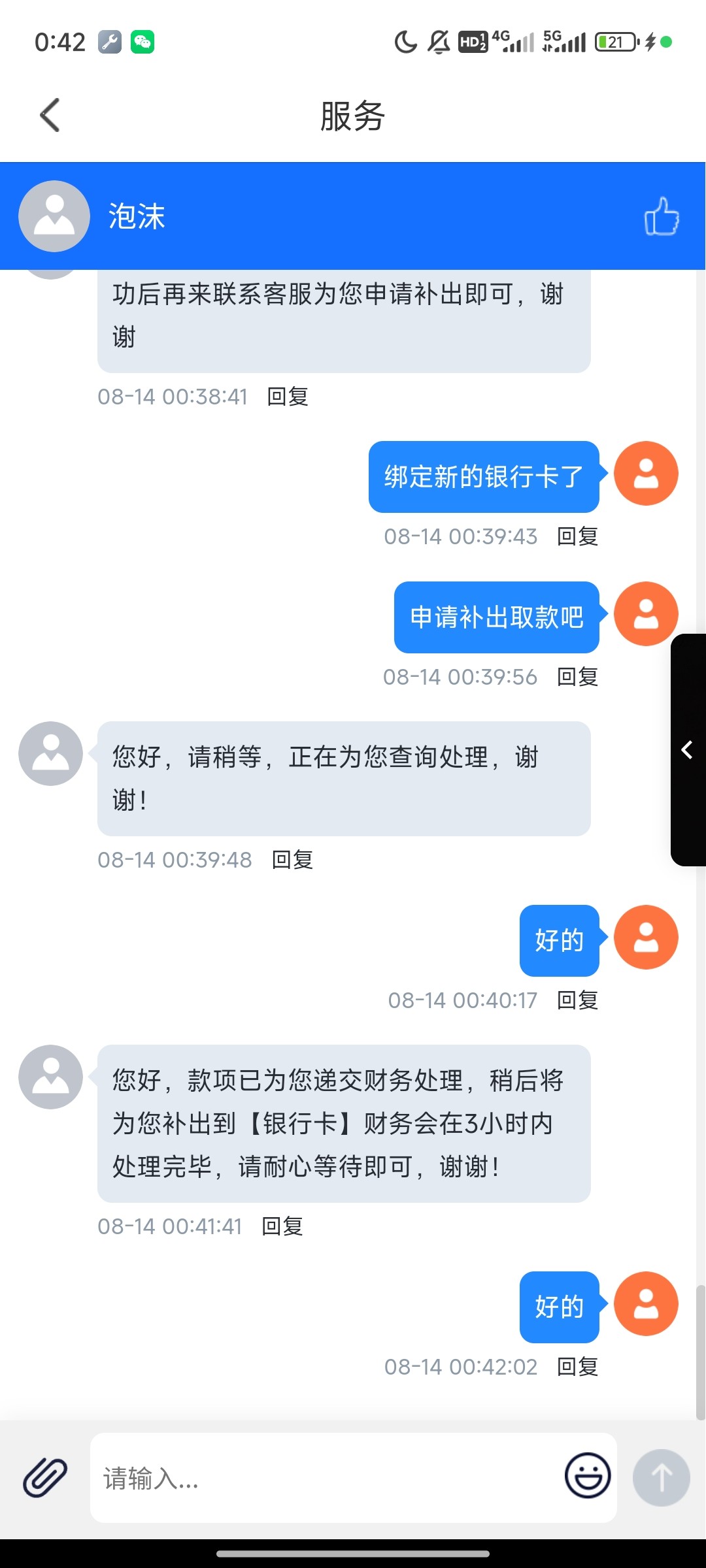706x1568 pixels.
Task: Tap 回复 under the 00:38:41 message
Action: (x=288, y=397)
